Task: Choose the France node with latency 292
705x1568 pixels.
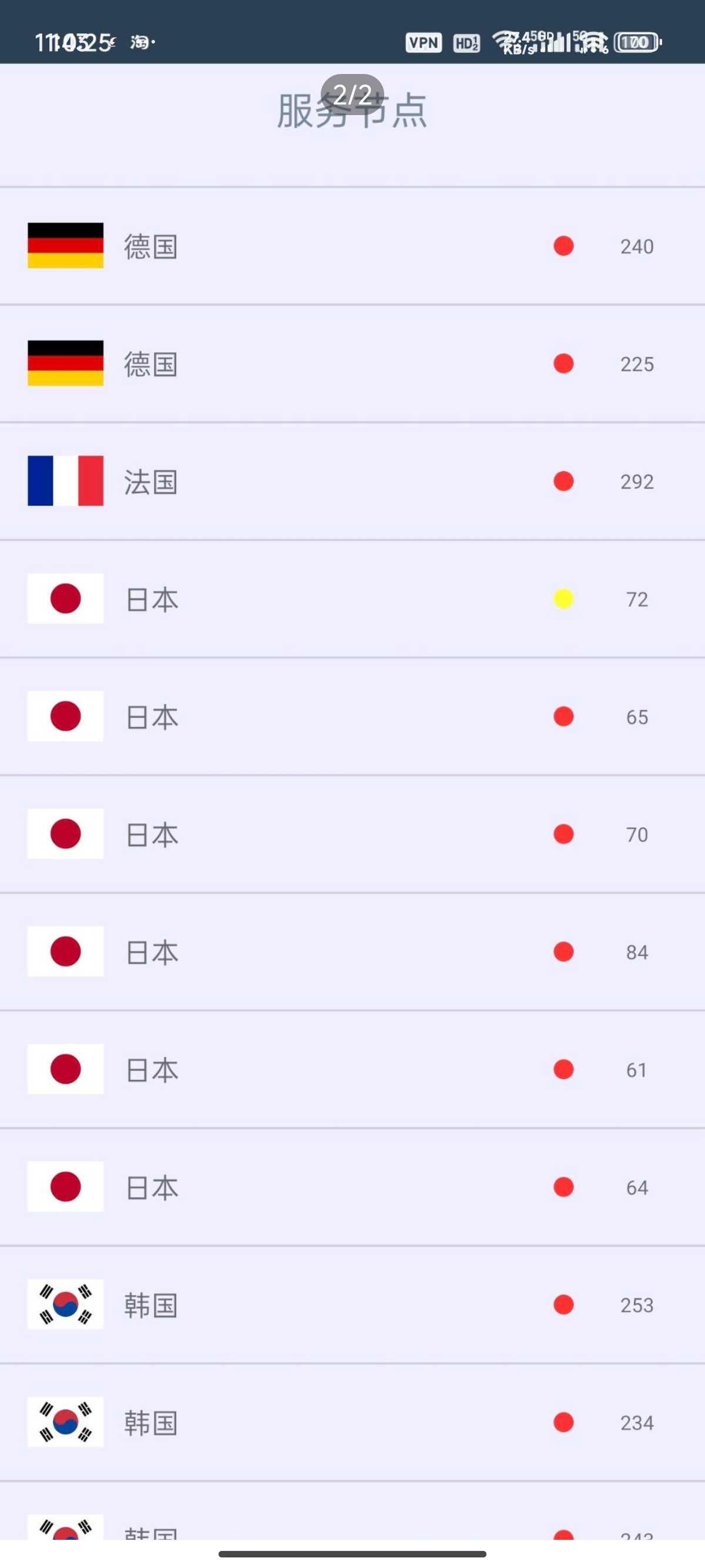Action: 352,481
